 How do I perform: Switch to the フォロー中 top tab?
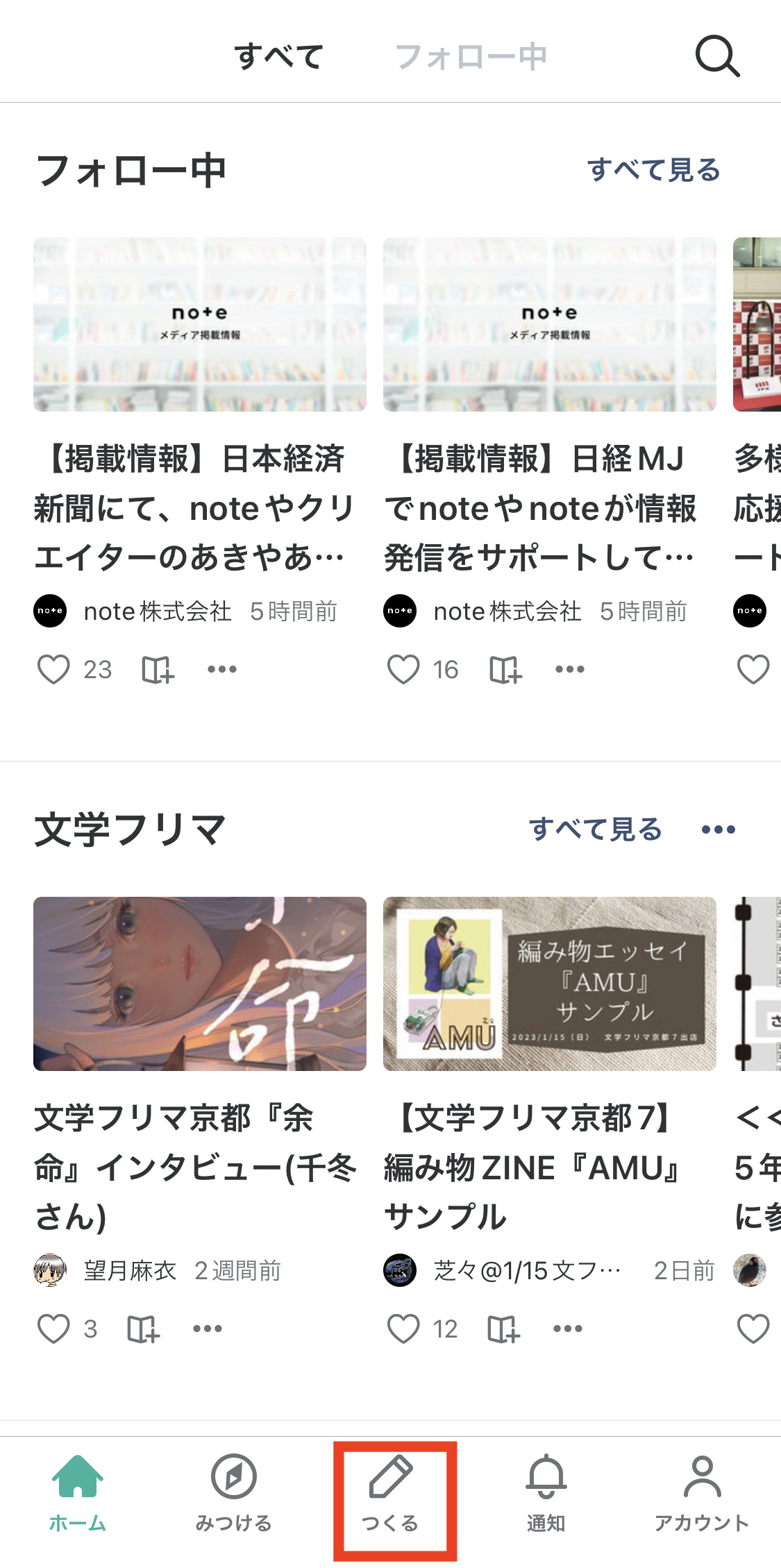coord(471,56)
